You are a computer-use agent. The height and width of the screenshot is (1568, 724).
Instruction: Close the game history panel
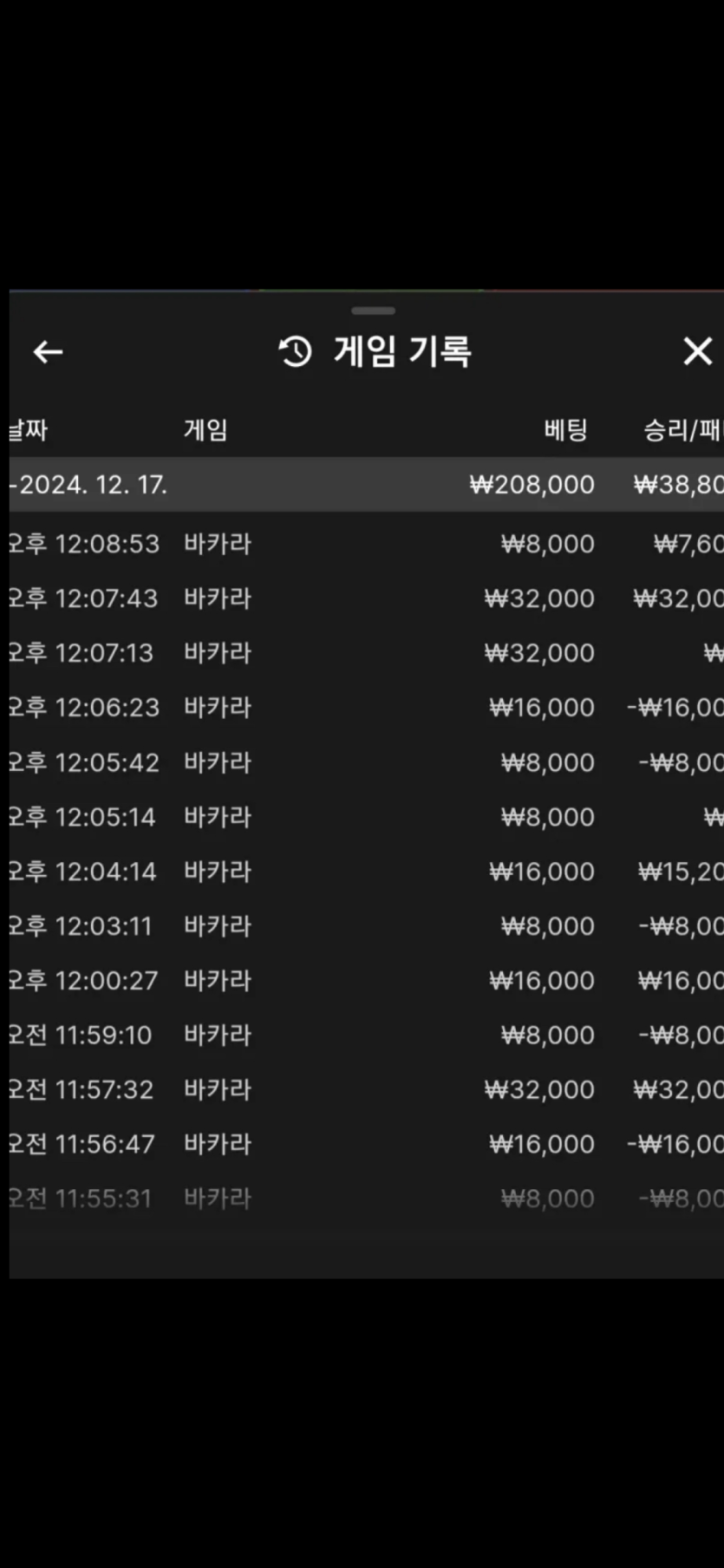click(697, 351)
